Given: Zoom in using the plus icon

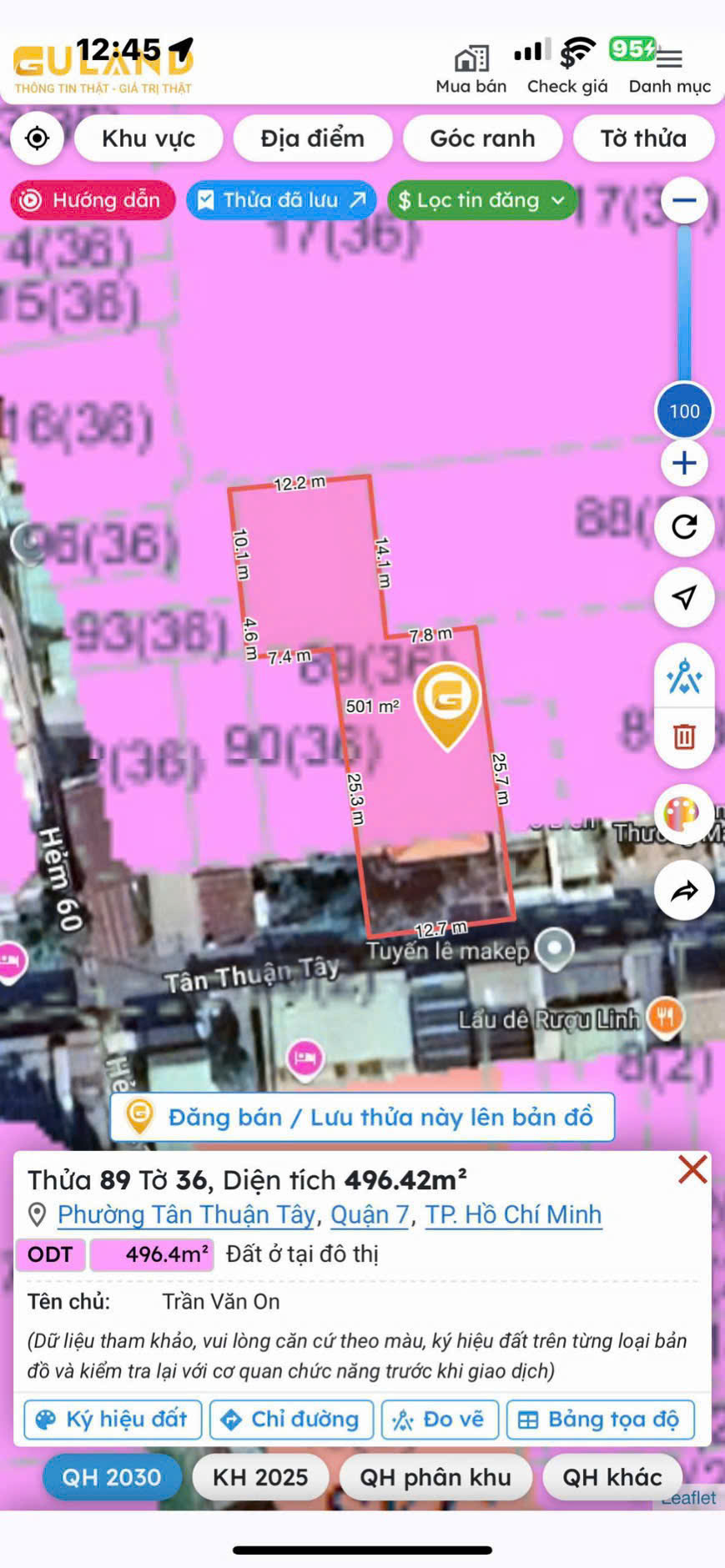Looking at the screenshot, I should coord(683,463).
